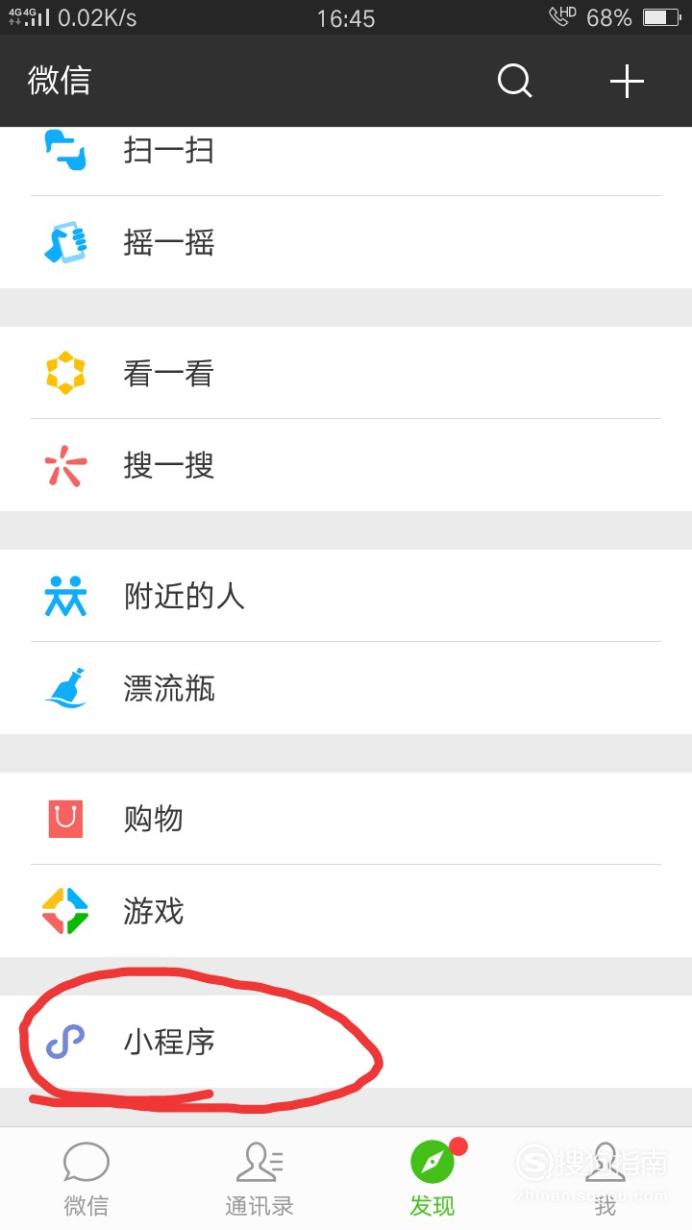This screenshot has height=1230, width=692.
Task: Open 游戏 games
Action: point(346,912)
